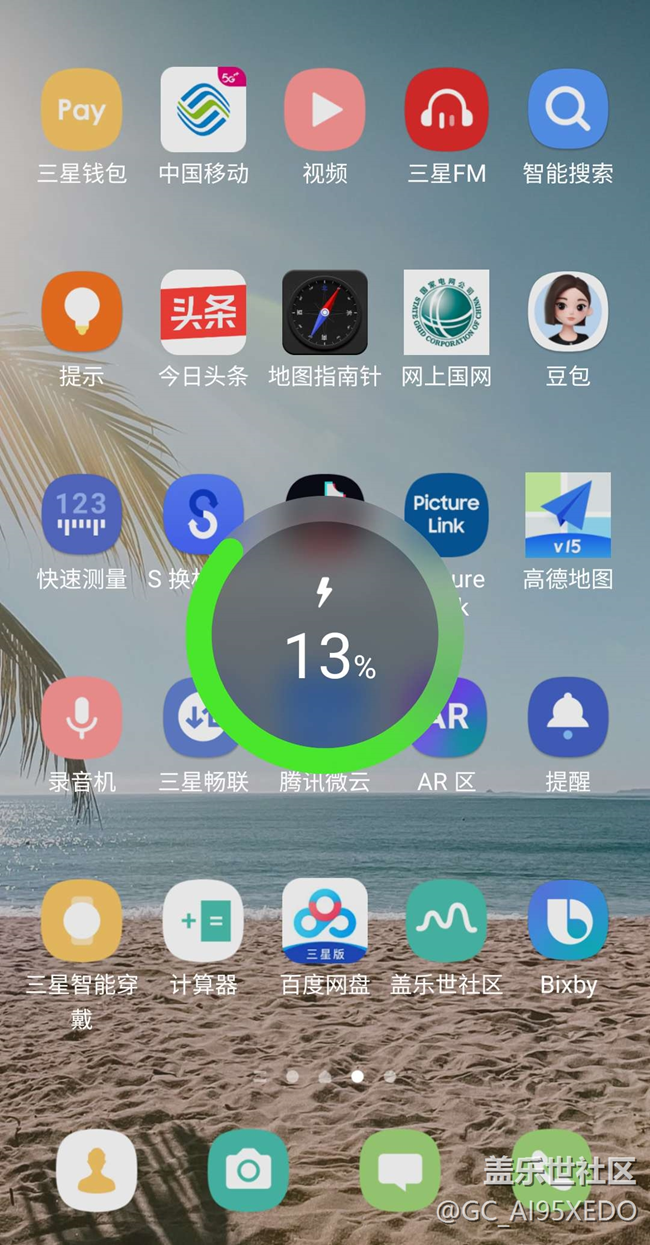The width and height of the screenshot is (650, 1245).
Task: Launch Bixby
Action: [568, 921]
